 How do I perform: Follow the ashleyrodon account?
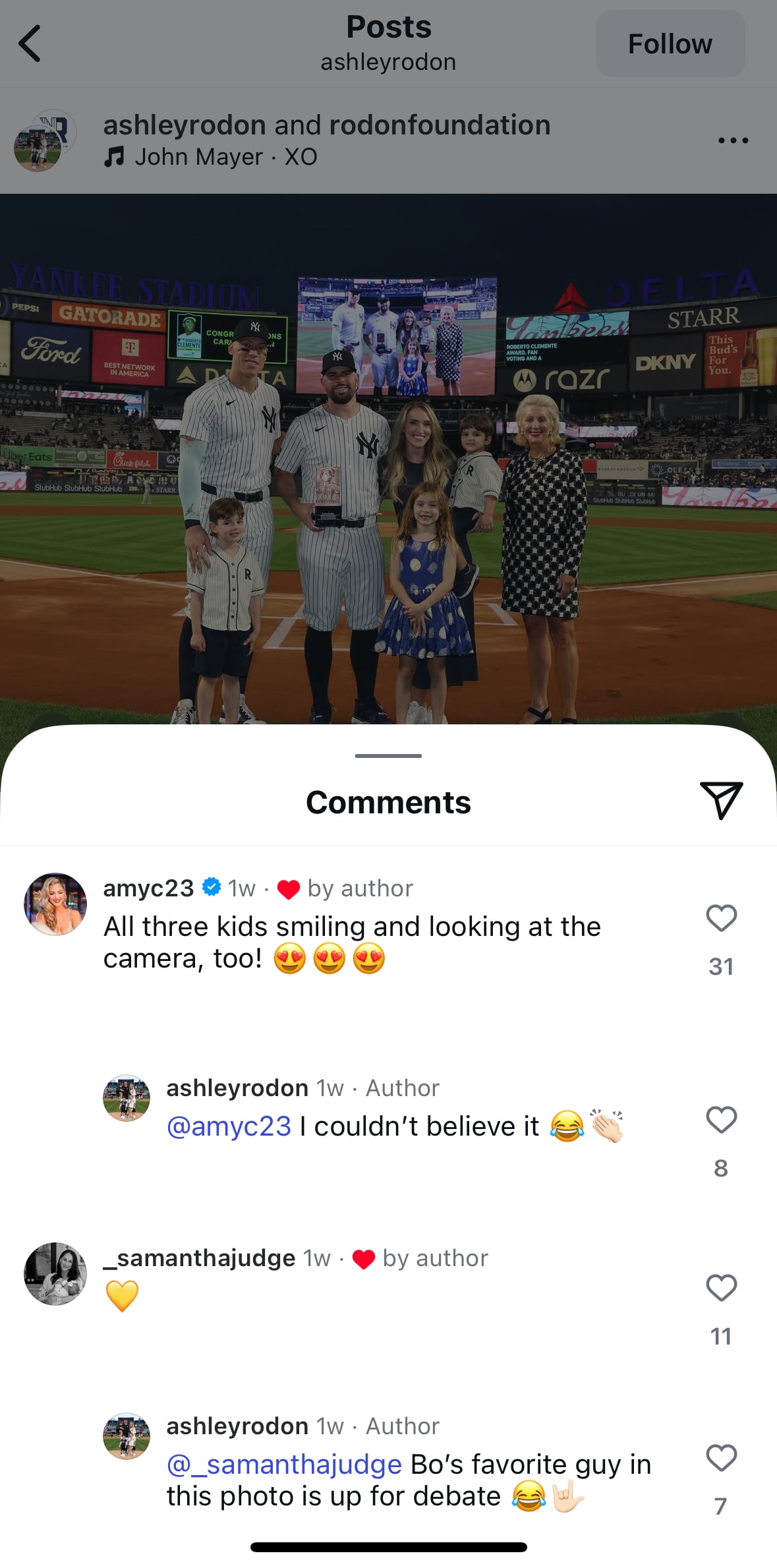(670, 44)
